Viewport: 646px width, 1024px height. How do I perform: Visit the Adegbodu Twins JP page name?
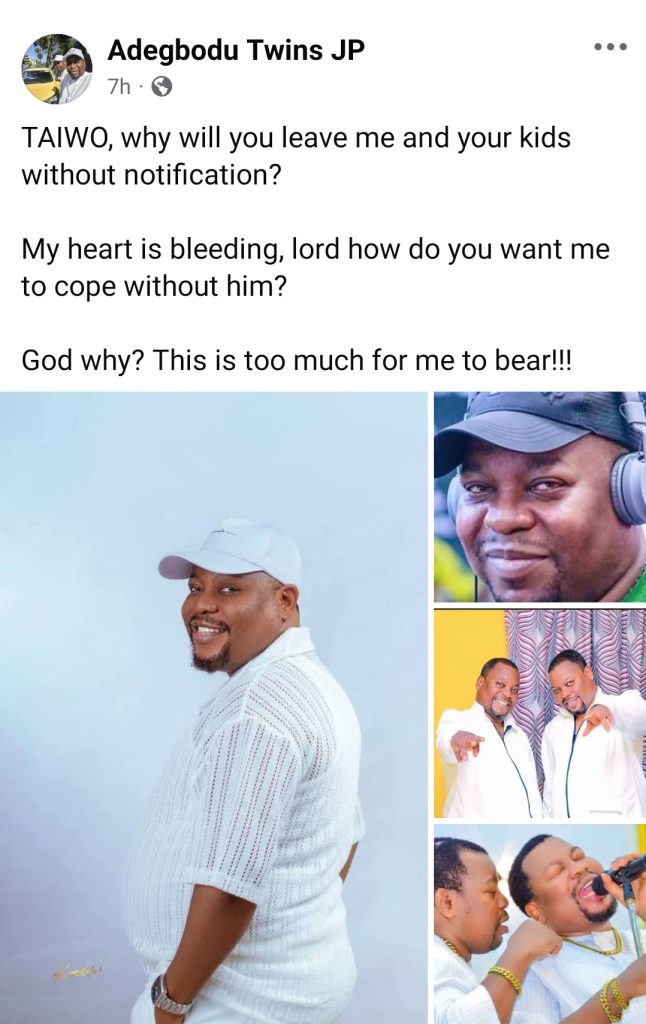pos(235,50)
